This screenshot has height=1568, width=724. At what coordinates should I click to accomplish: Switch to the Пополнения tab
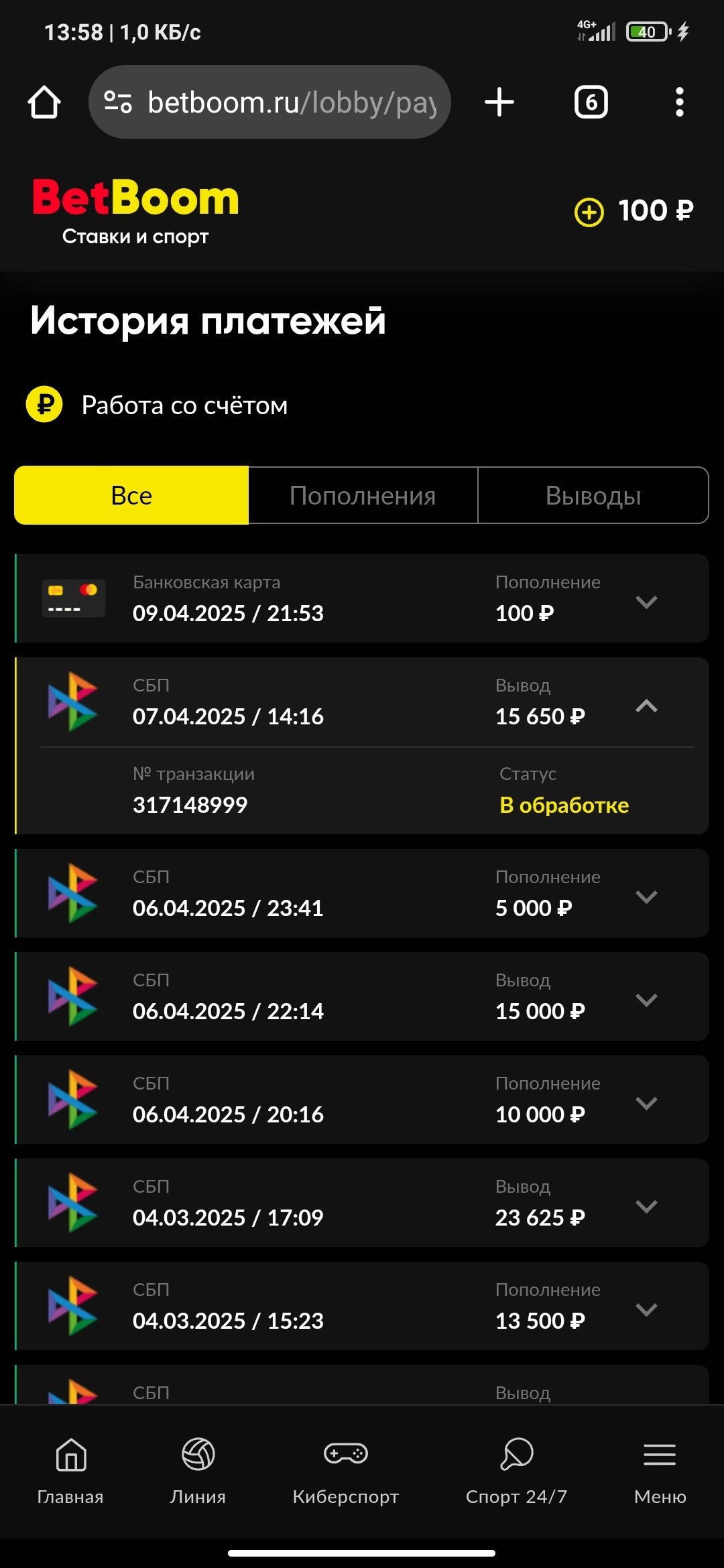pos(363,496)
